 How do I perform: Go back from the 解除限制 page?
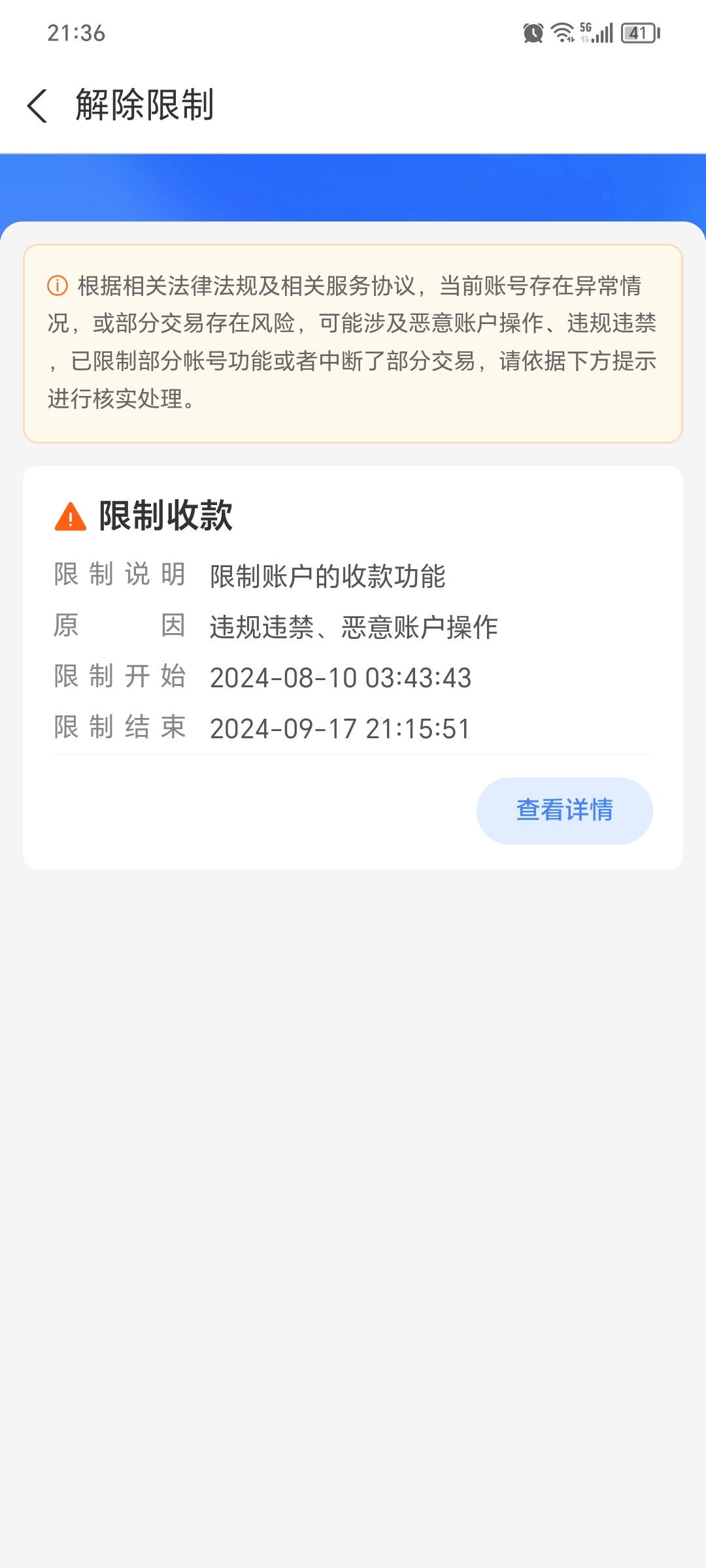click(x=37, y=106)
